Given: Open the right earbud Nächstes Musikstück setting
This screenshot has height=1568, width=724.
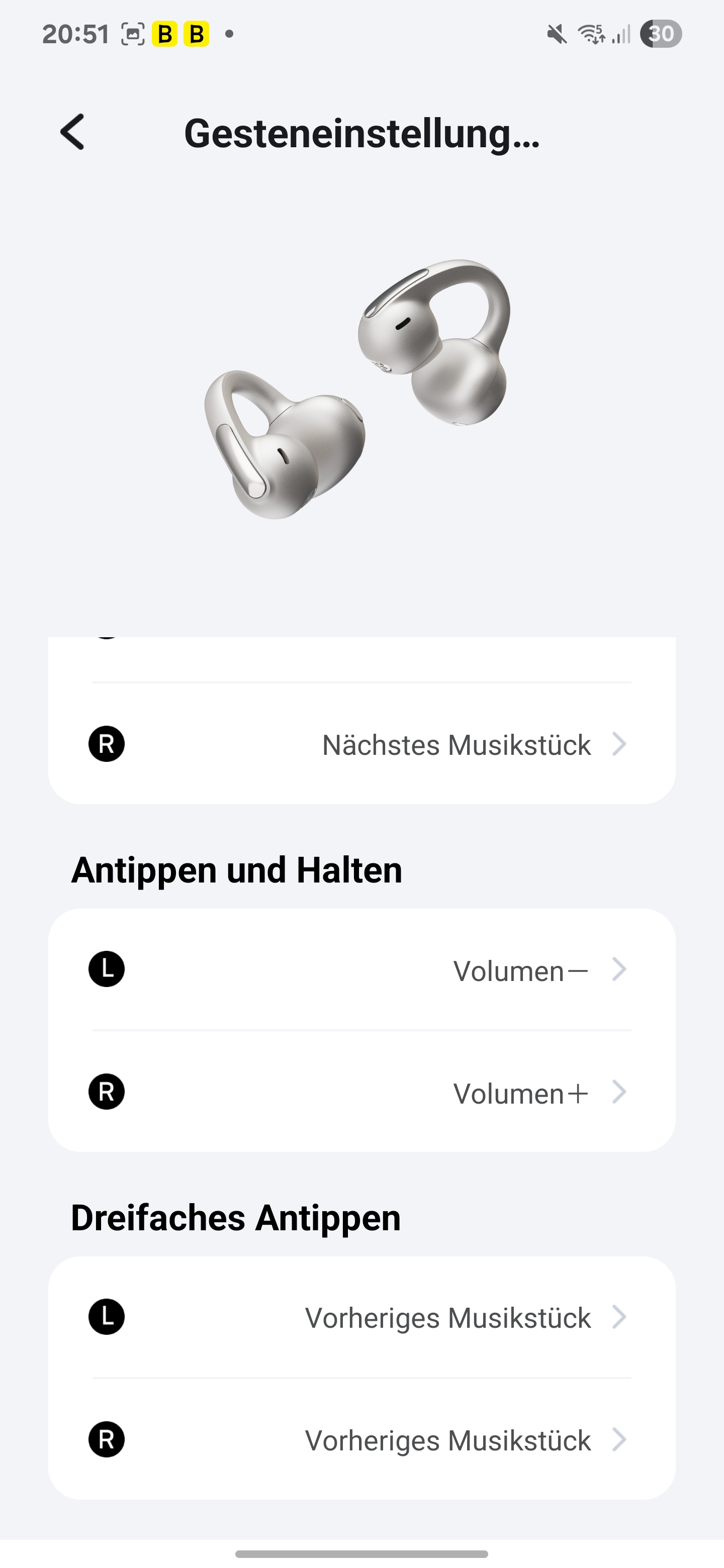Looking at the screenshot, I should coord(361,744).
